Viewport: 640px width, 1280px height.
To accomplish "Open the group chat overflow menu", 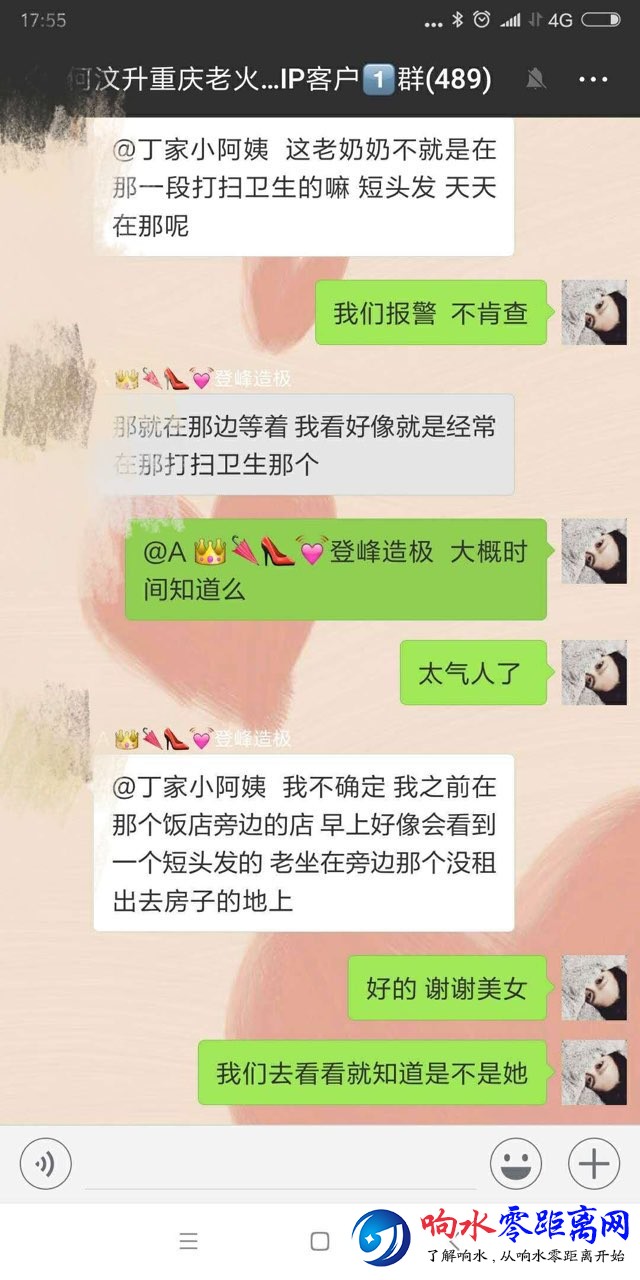I will point(593,79).
